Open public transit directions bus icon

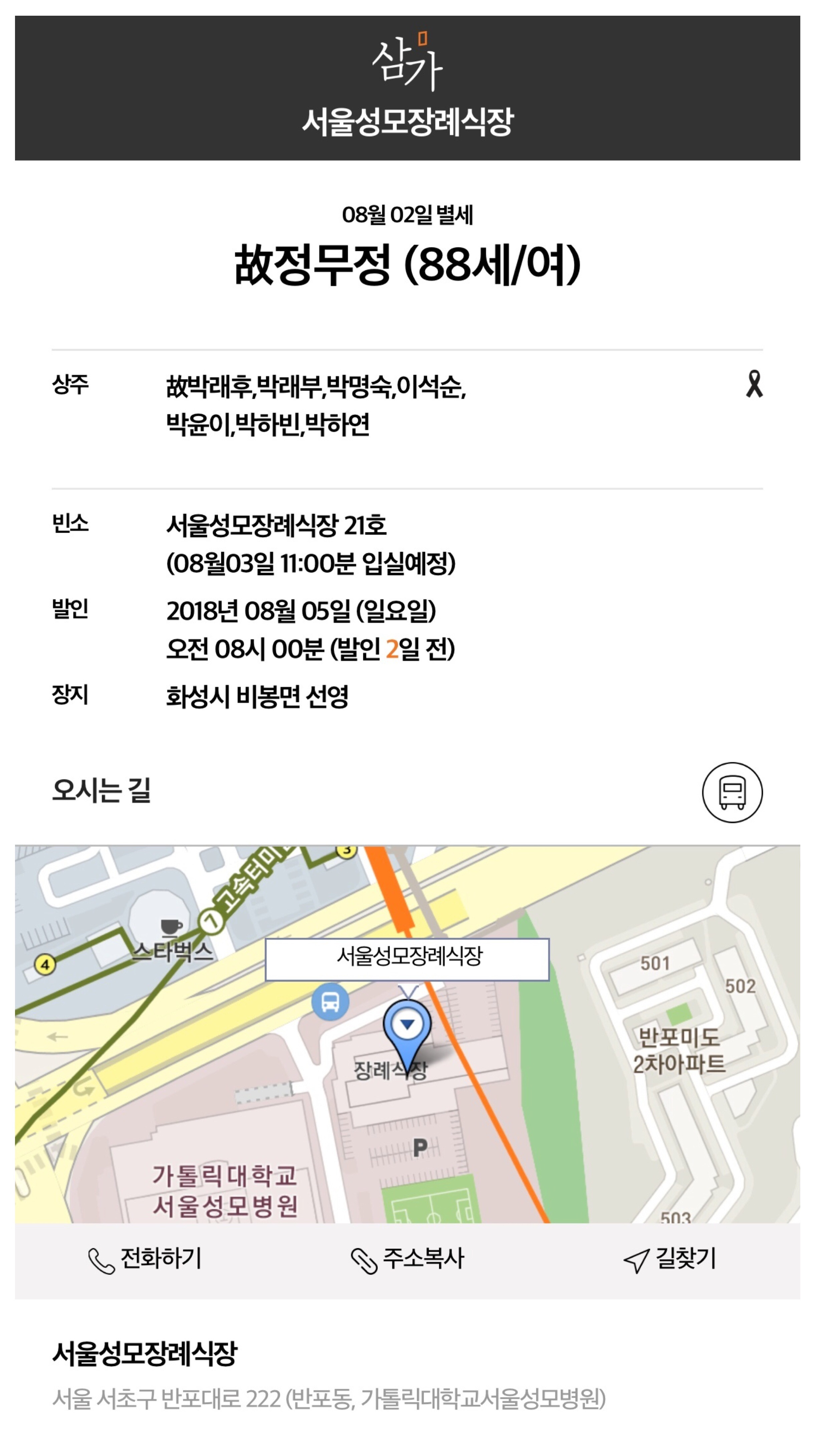click(x=732, y=792)
